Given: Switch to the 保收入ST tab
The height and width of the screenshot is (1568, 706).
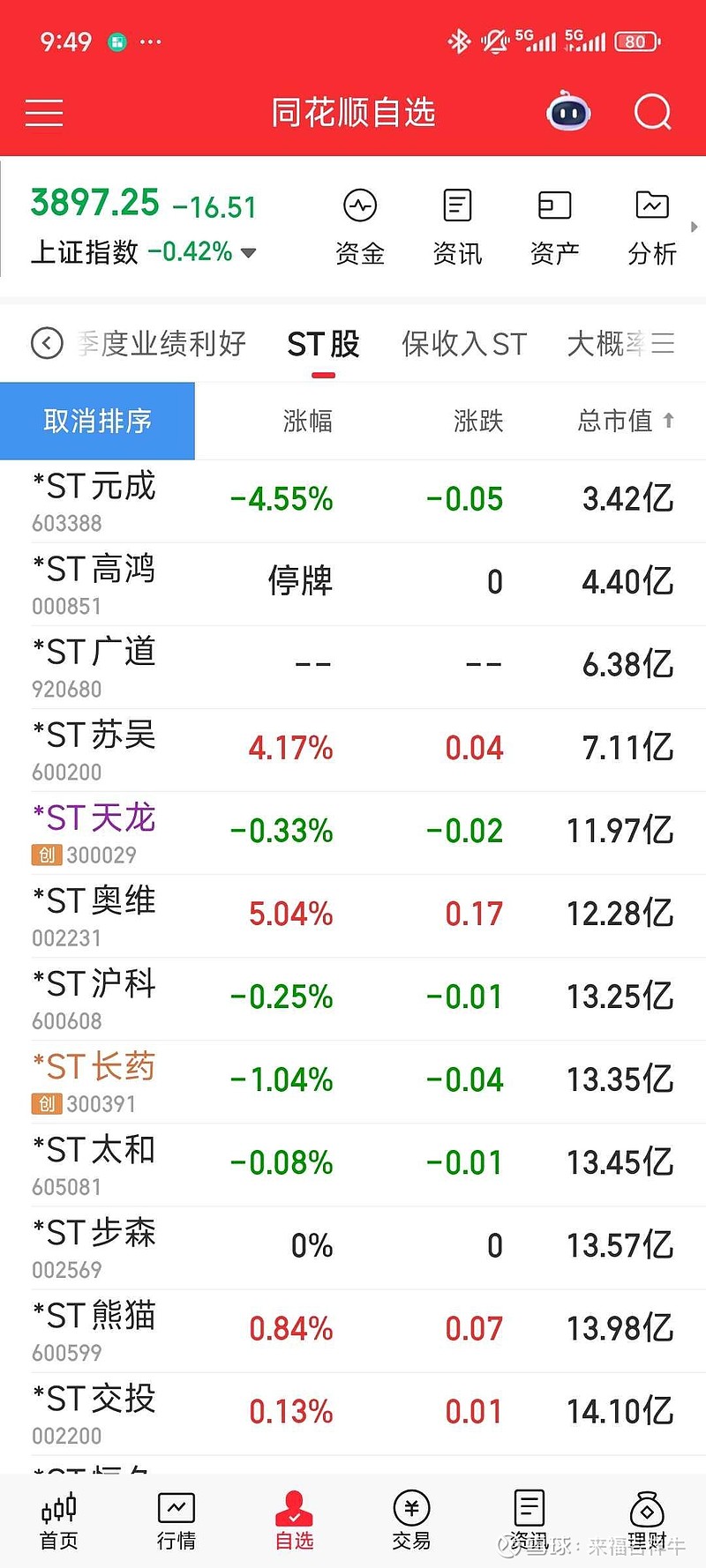Looking at the screenshot, I should tap(464, 344).
